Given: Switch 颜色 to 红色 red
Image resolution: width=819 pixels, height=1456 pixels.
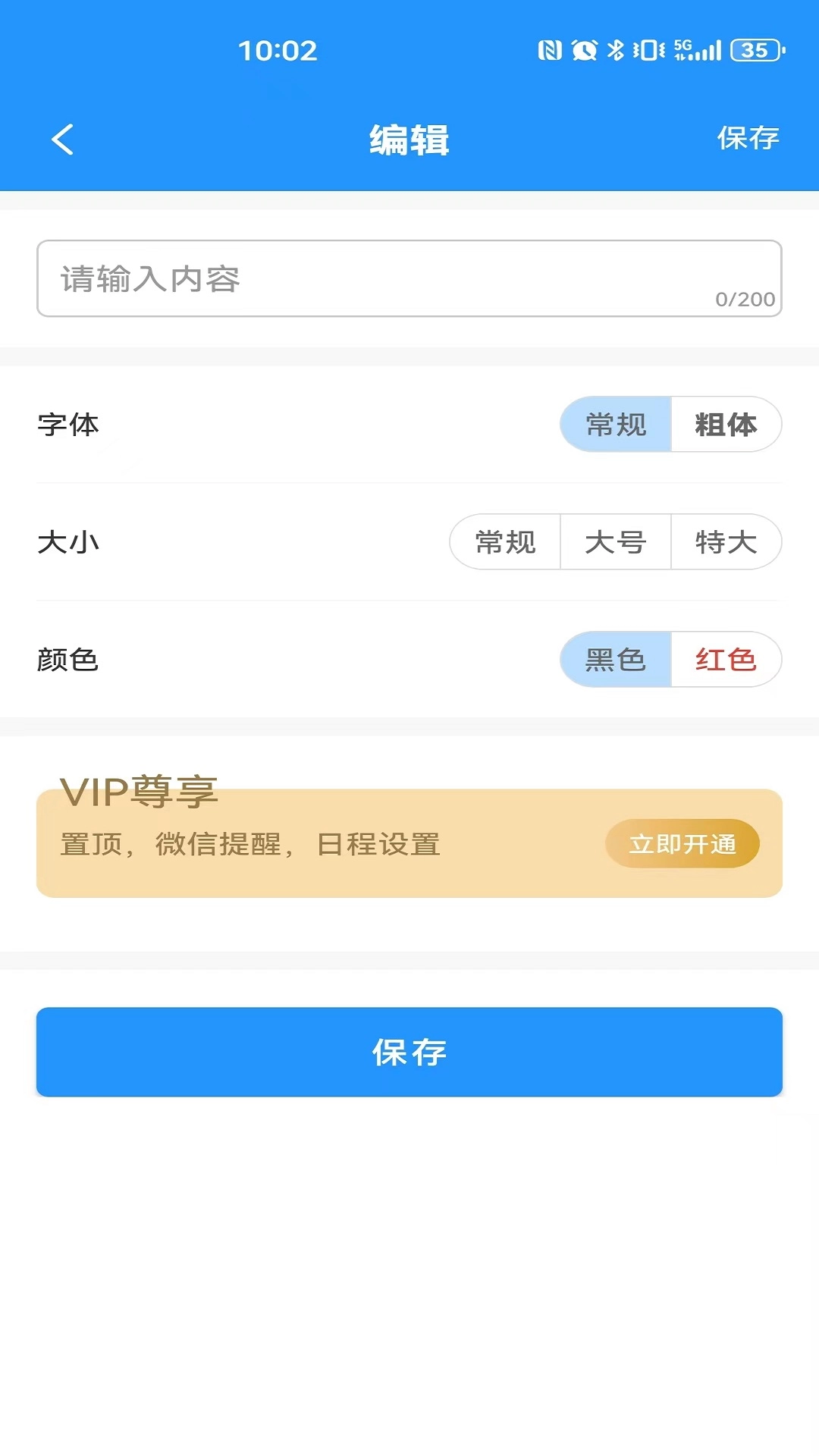Looking at the screenshot, I should point(726,660).
